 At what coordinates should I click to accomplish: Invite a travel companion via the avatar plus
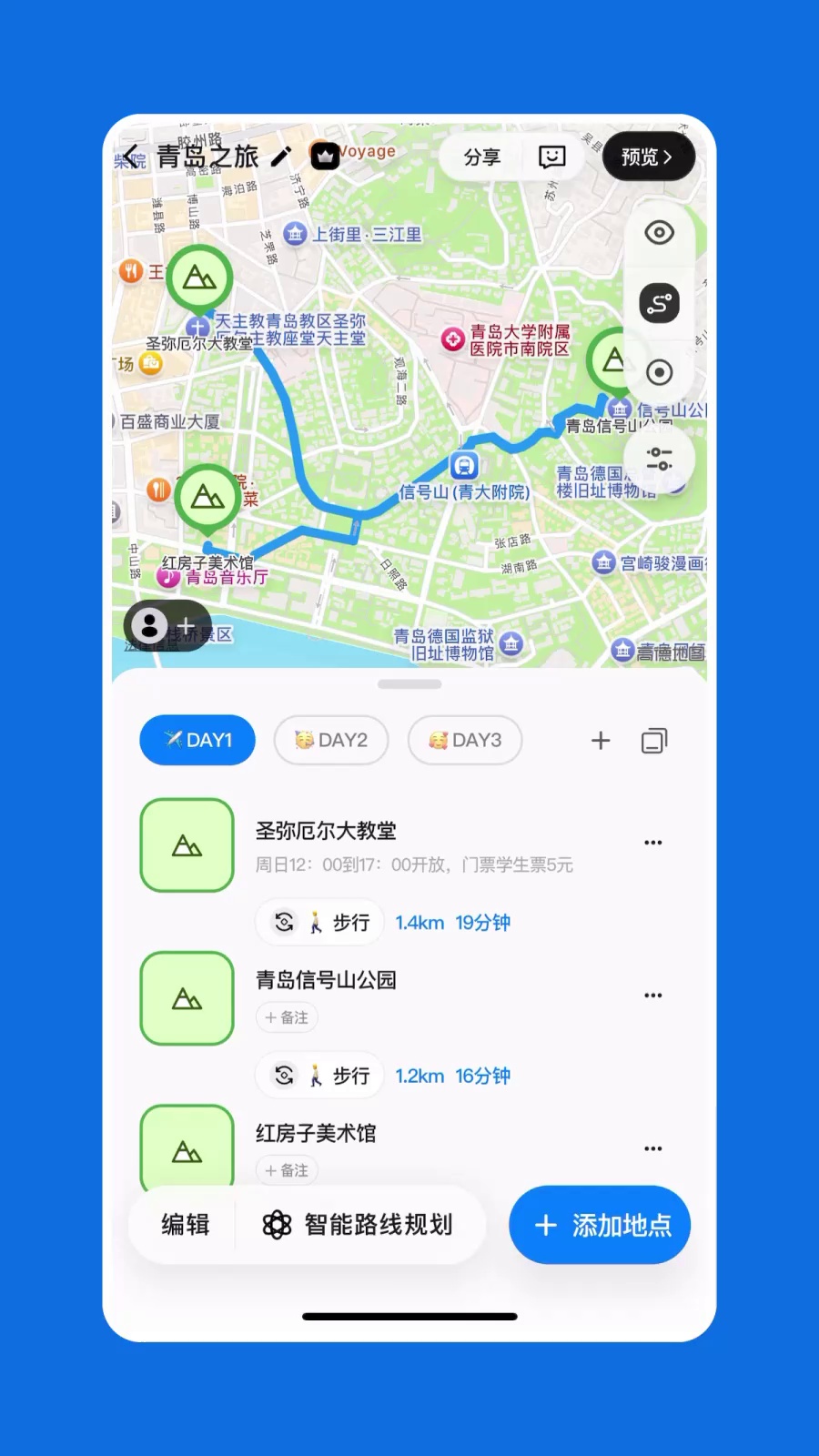(x=167, y=625)
